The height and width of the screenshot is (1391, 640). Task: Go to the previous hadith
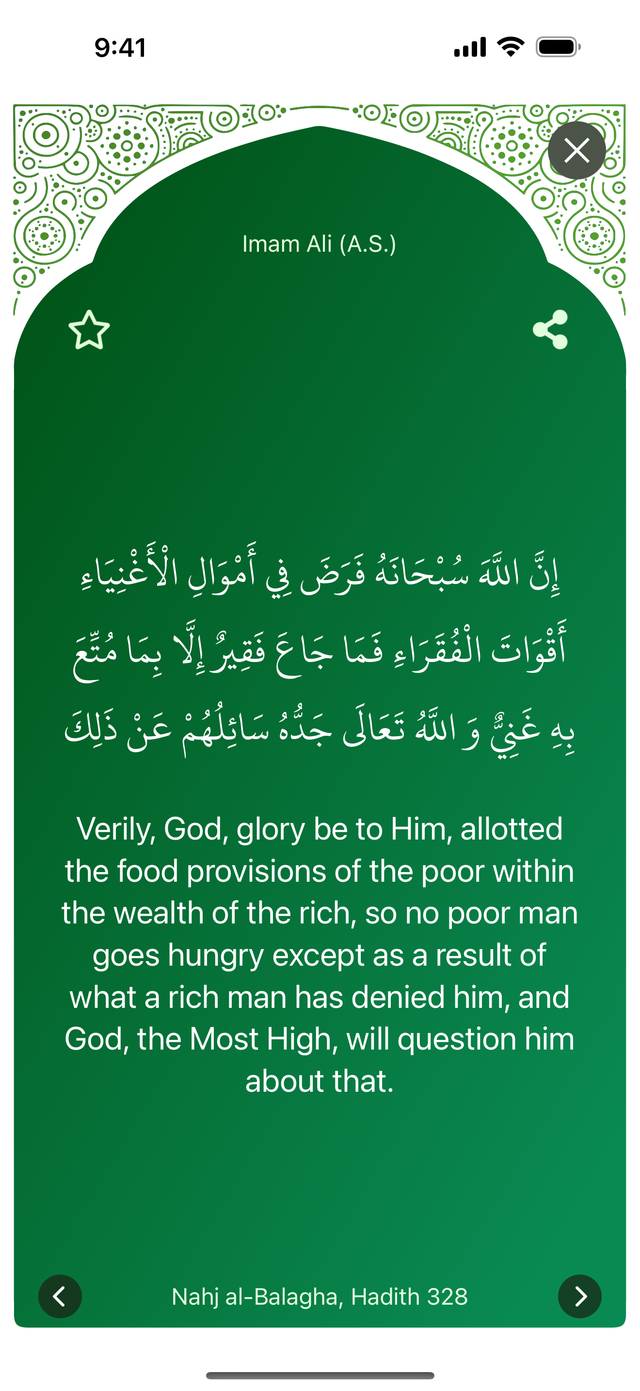[x=60, y=1297]
